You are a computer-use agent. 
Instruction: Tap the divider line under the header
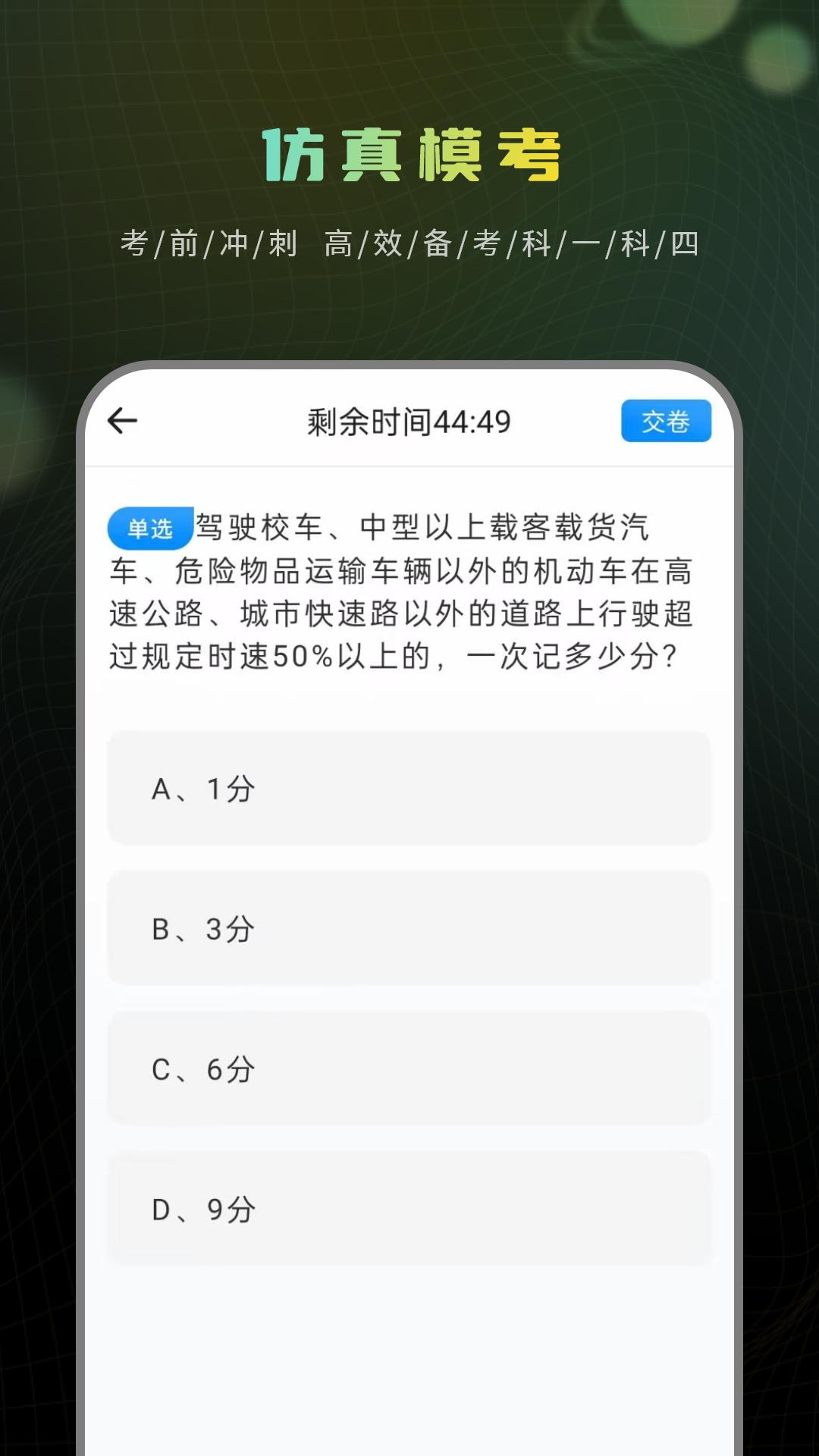click(409, 464)
